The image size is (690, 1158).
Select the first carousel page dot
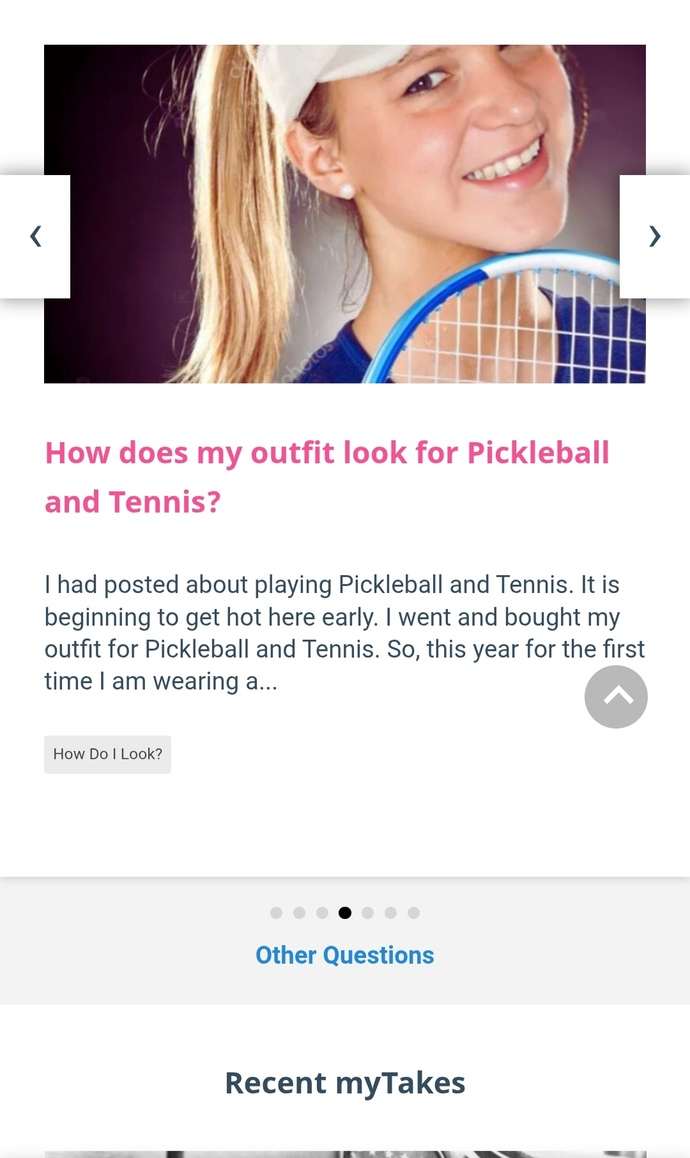276,913
